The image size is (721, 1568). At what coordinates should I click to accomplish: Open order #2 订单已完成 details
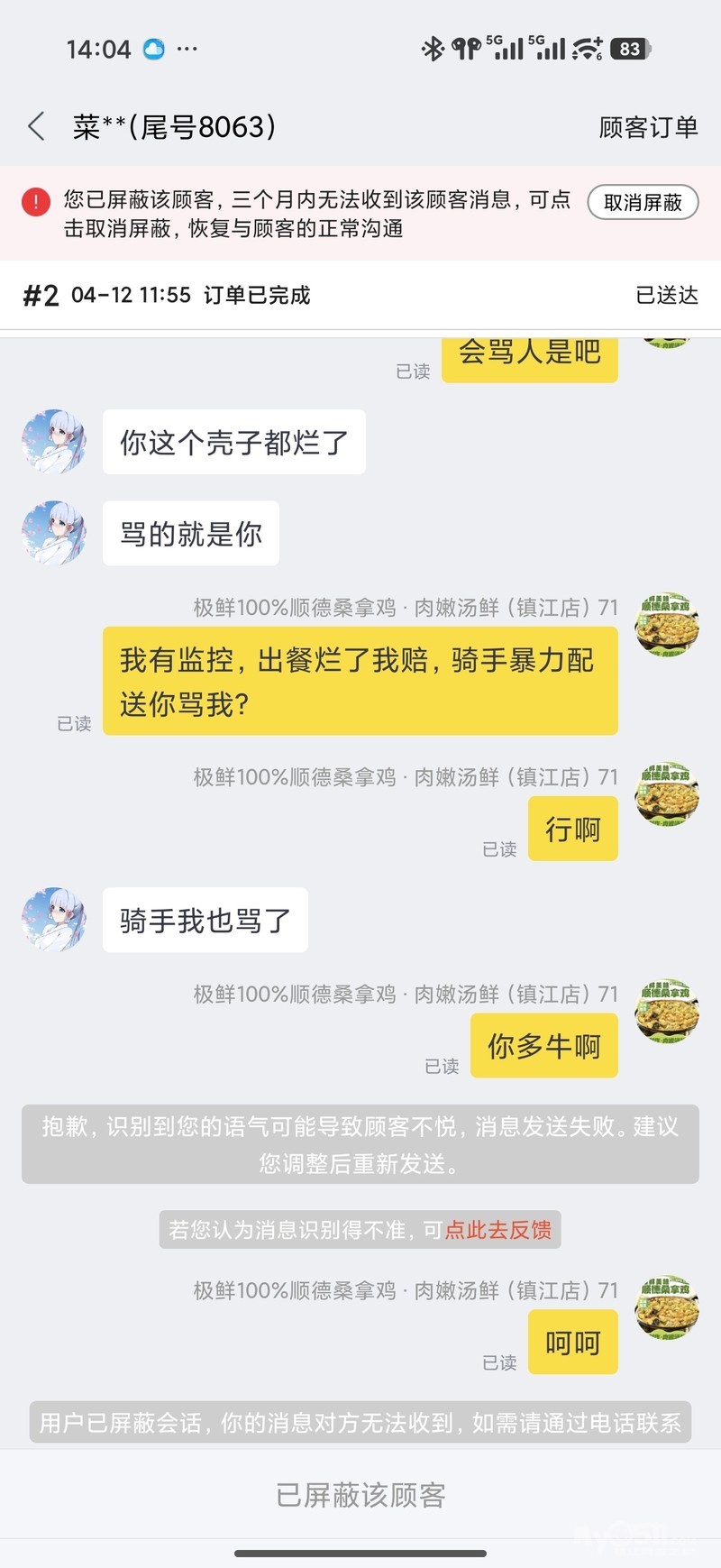[x=360, y=295]
